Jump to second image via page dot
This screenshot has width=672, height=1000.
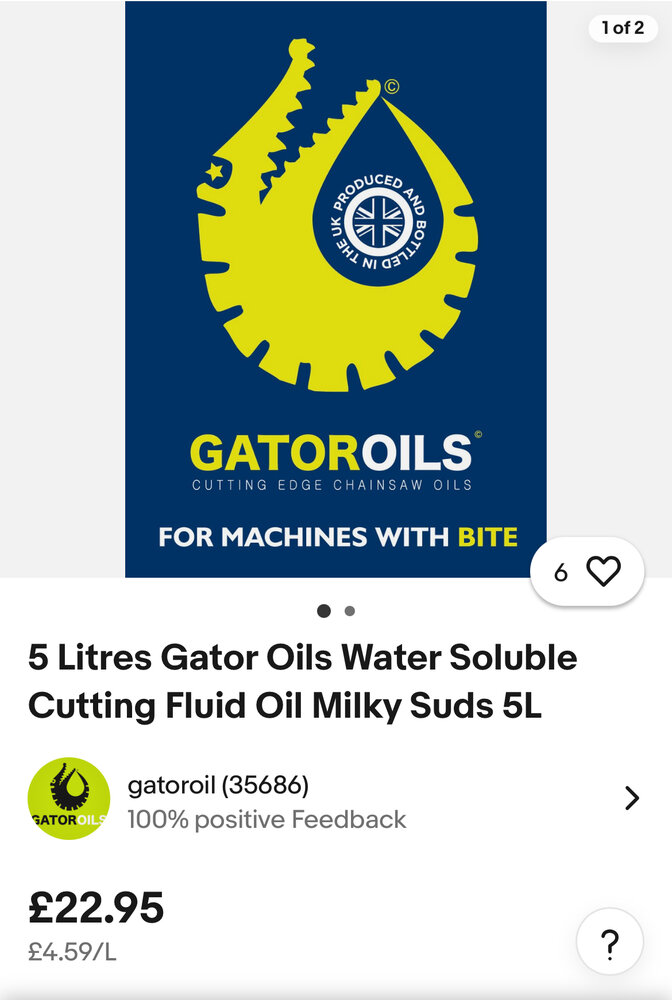(349, 611)
